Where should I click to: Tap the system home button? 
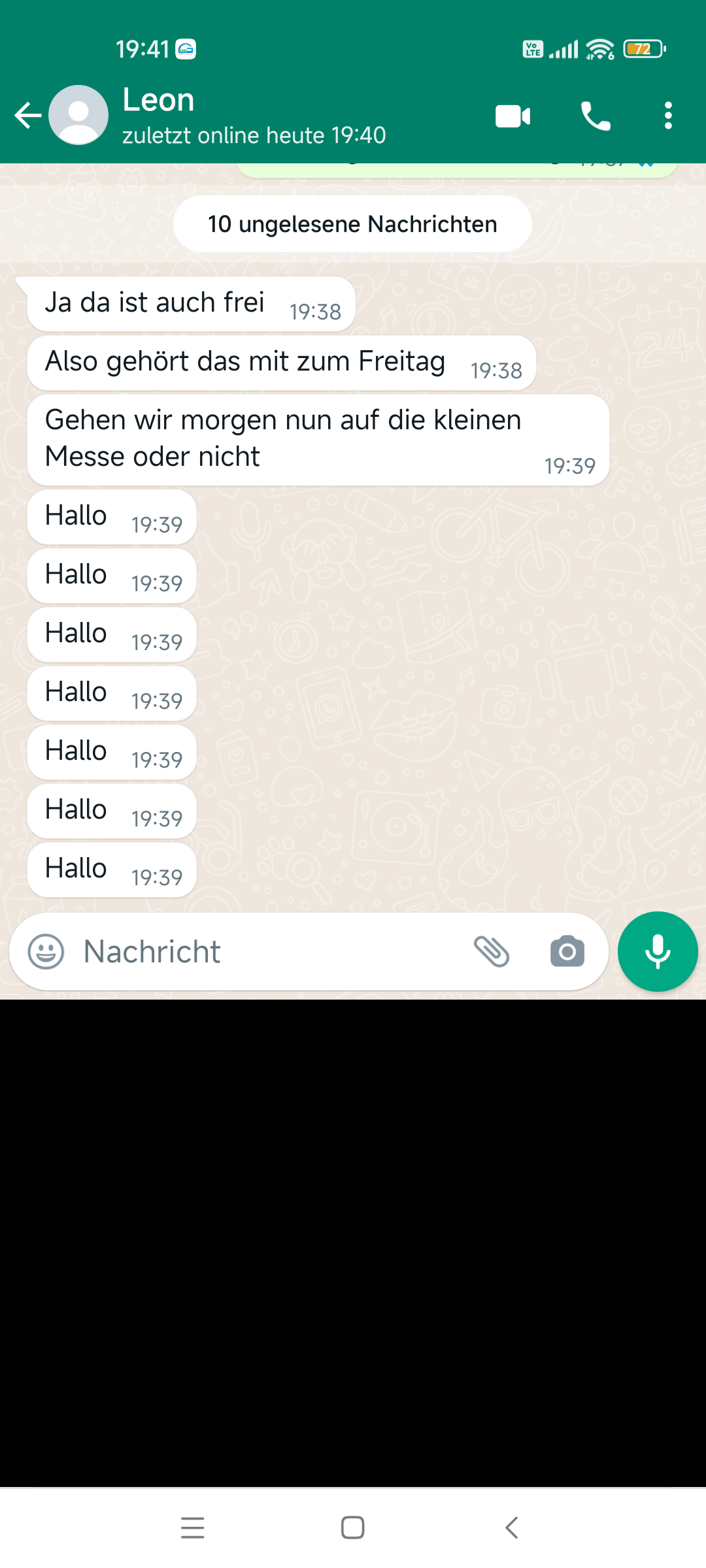pos(353,1527)
